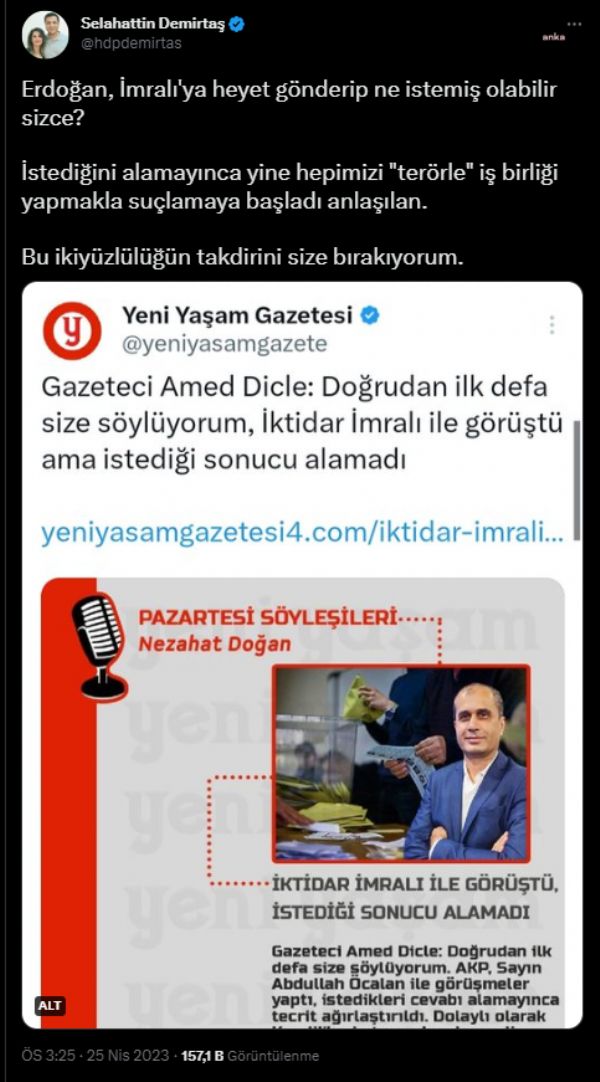Screen dimensions: 600x1082
Task: Show the image's ALT description
Action: pyautogui.click(x=50, y=1006)
